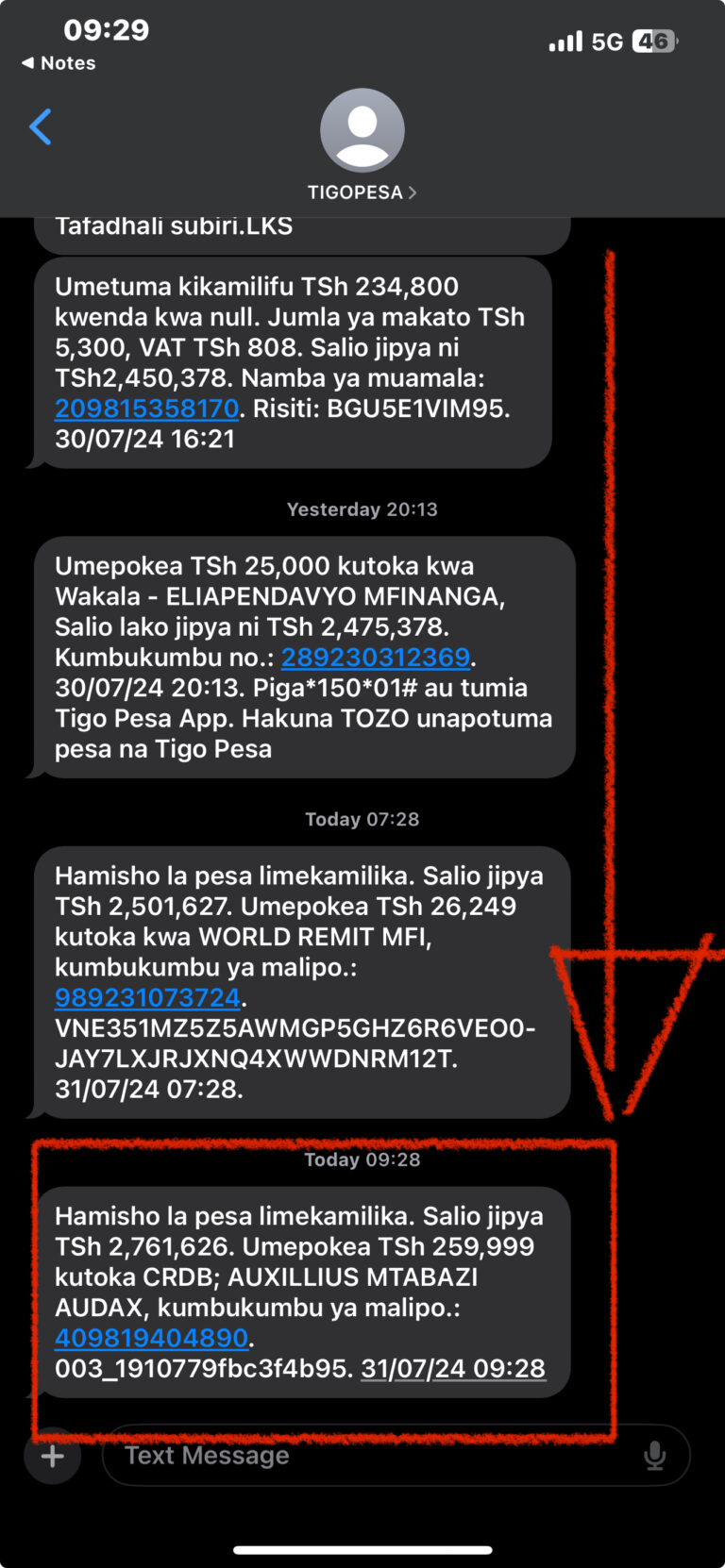
Task: Open linked number 409819404890
Action: (151, 1338)
